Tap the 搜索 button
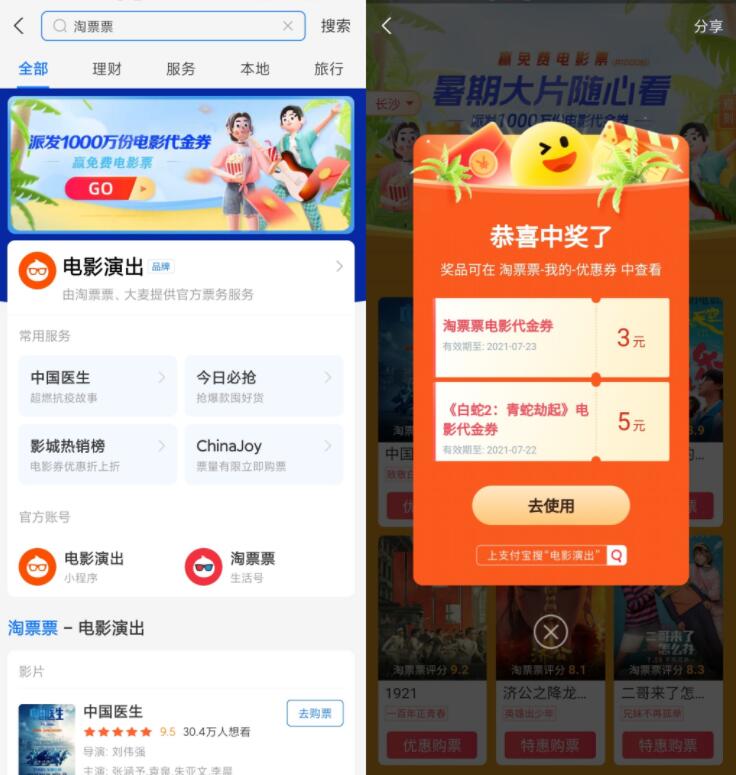The height and width of the screenshot is (775, 736). (335, 26)
